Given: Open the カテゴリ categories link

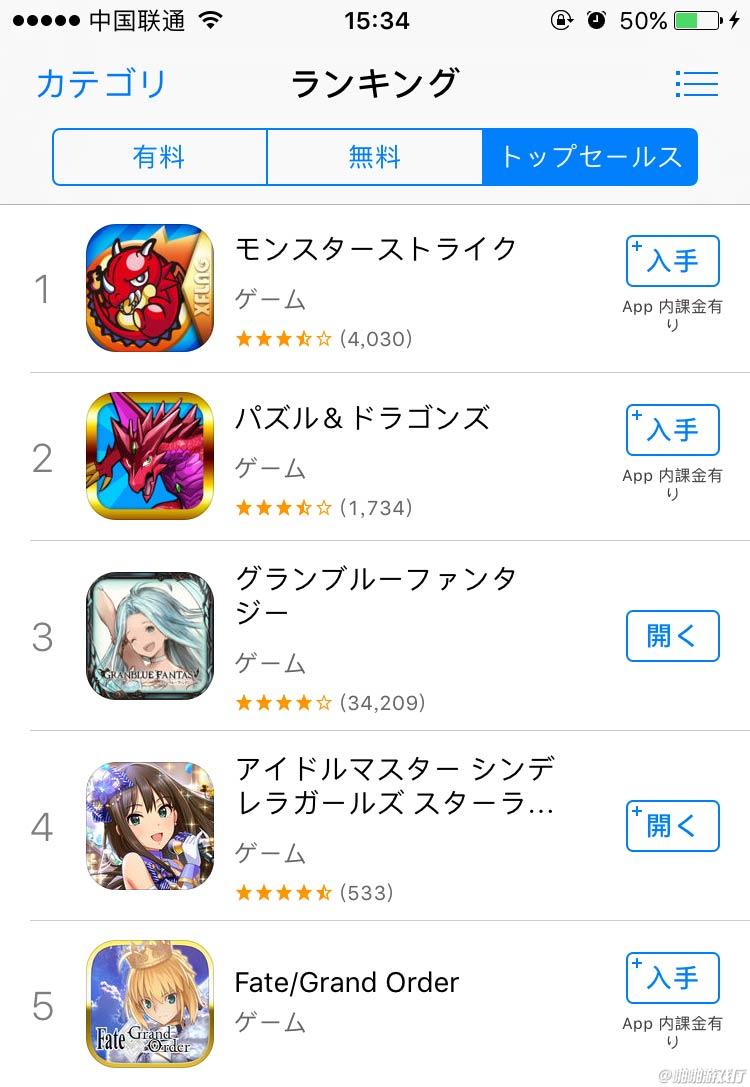Looking at the screenshot, I should pyautogui.click(x=101, y=84).
